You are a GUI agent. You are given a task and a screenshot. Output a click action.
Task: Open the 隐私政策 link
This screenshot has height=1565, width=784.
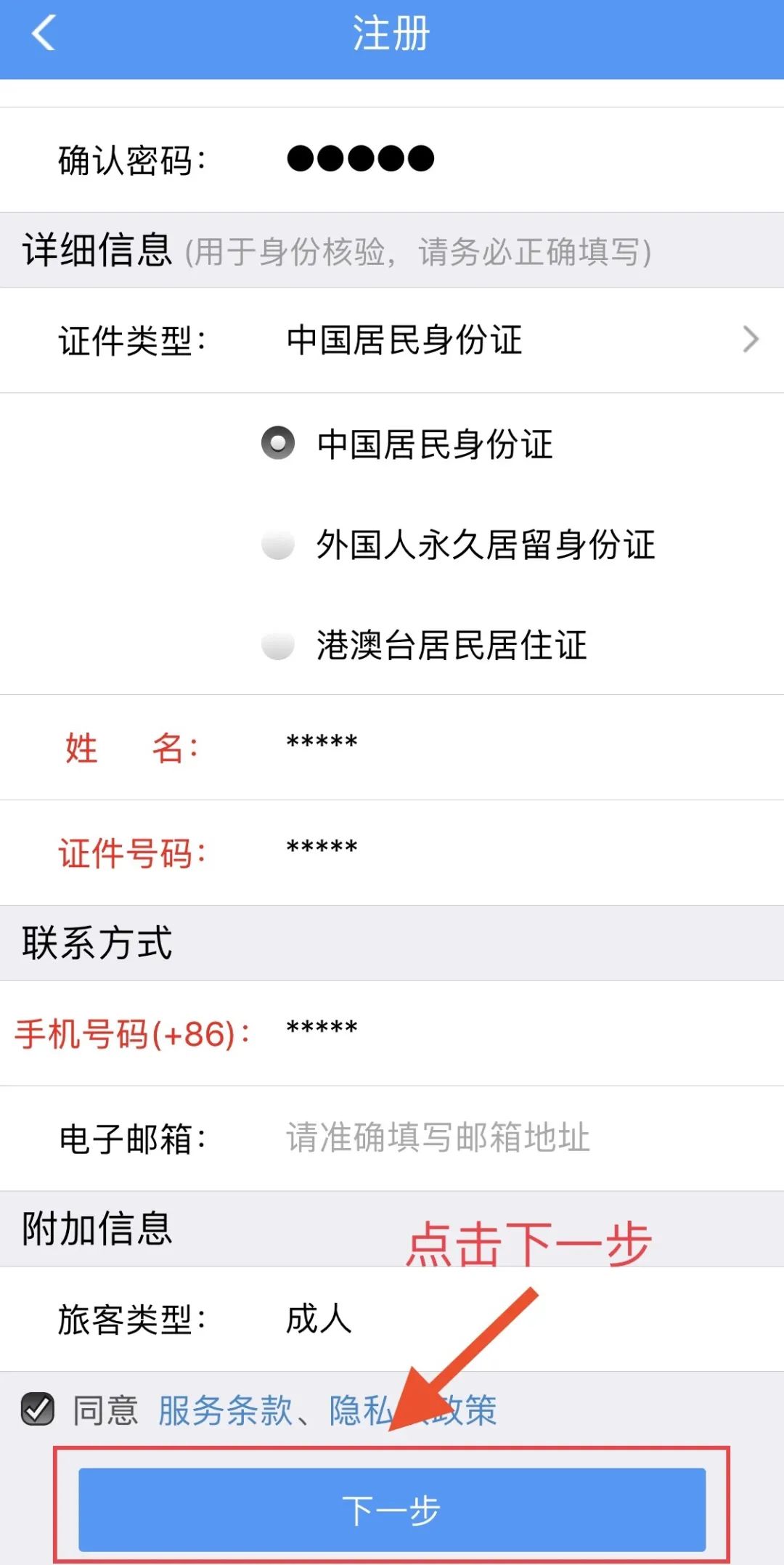coord(414,1407)
